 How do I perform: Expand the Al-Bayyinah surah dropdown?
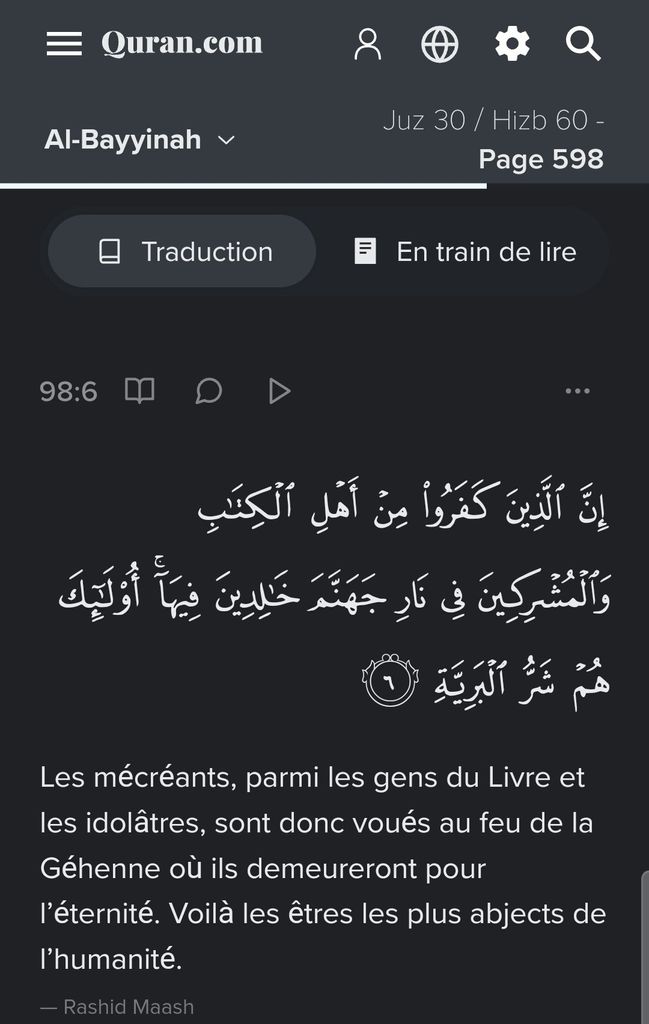click(139, 140)
